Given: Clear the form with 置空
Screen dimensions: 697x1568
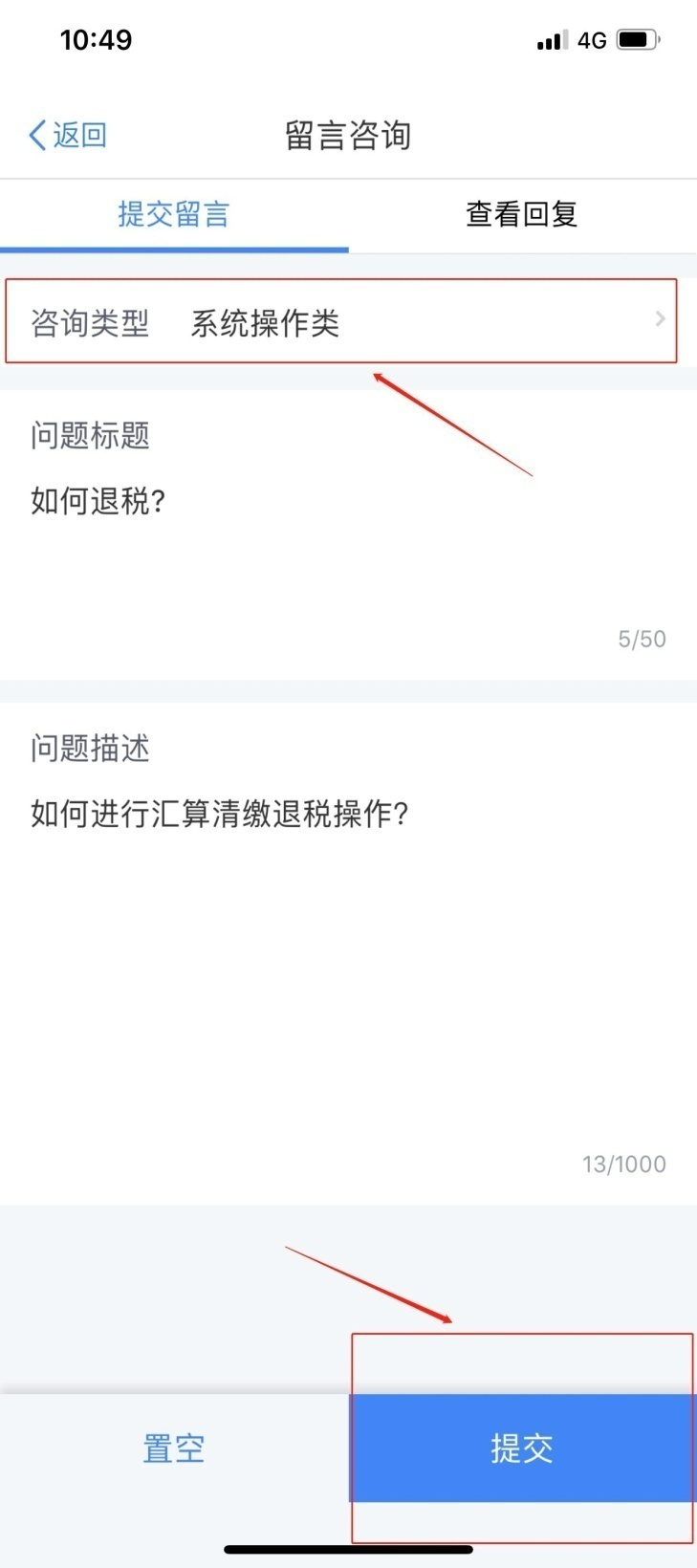Looking at the screenshot, I should pyautogui.click(x=174, y=1448).
